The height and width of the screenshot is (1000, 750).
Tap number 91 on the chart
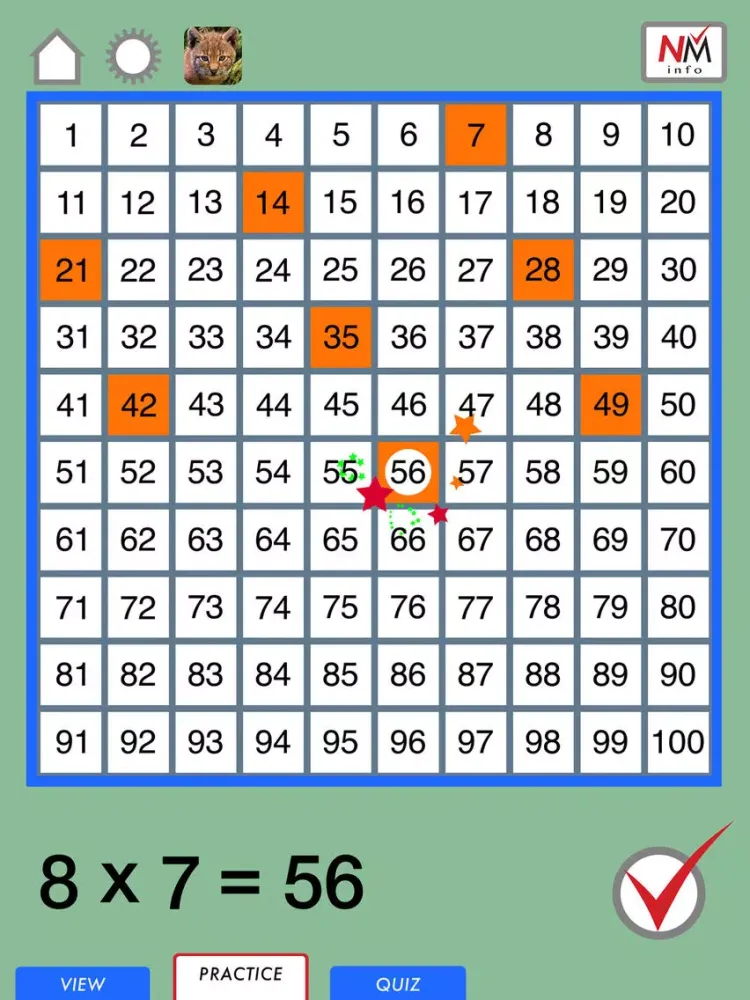pyautogui.click(x=71, y=742)
